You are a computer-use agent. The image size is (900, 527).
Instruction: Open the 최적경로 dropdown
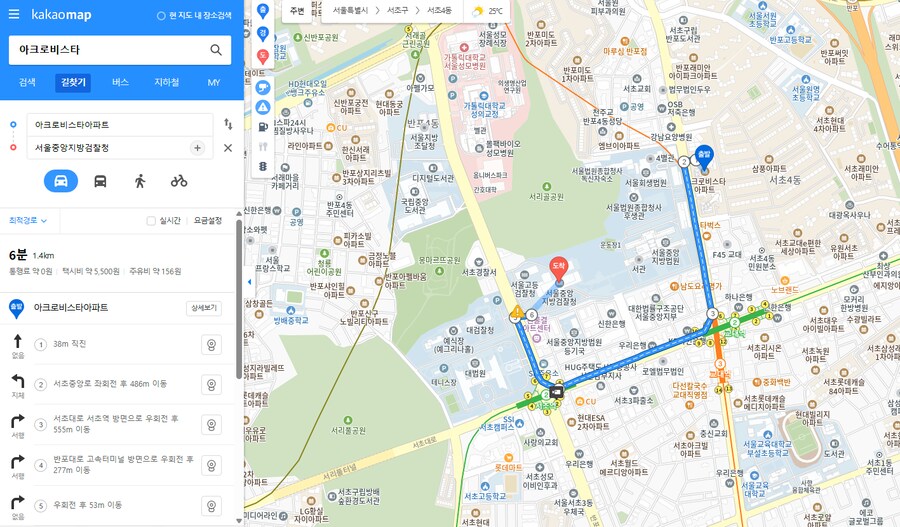pyautogui.click(x=28, y=220)
